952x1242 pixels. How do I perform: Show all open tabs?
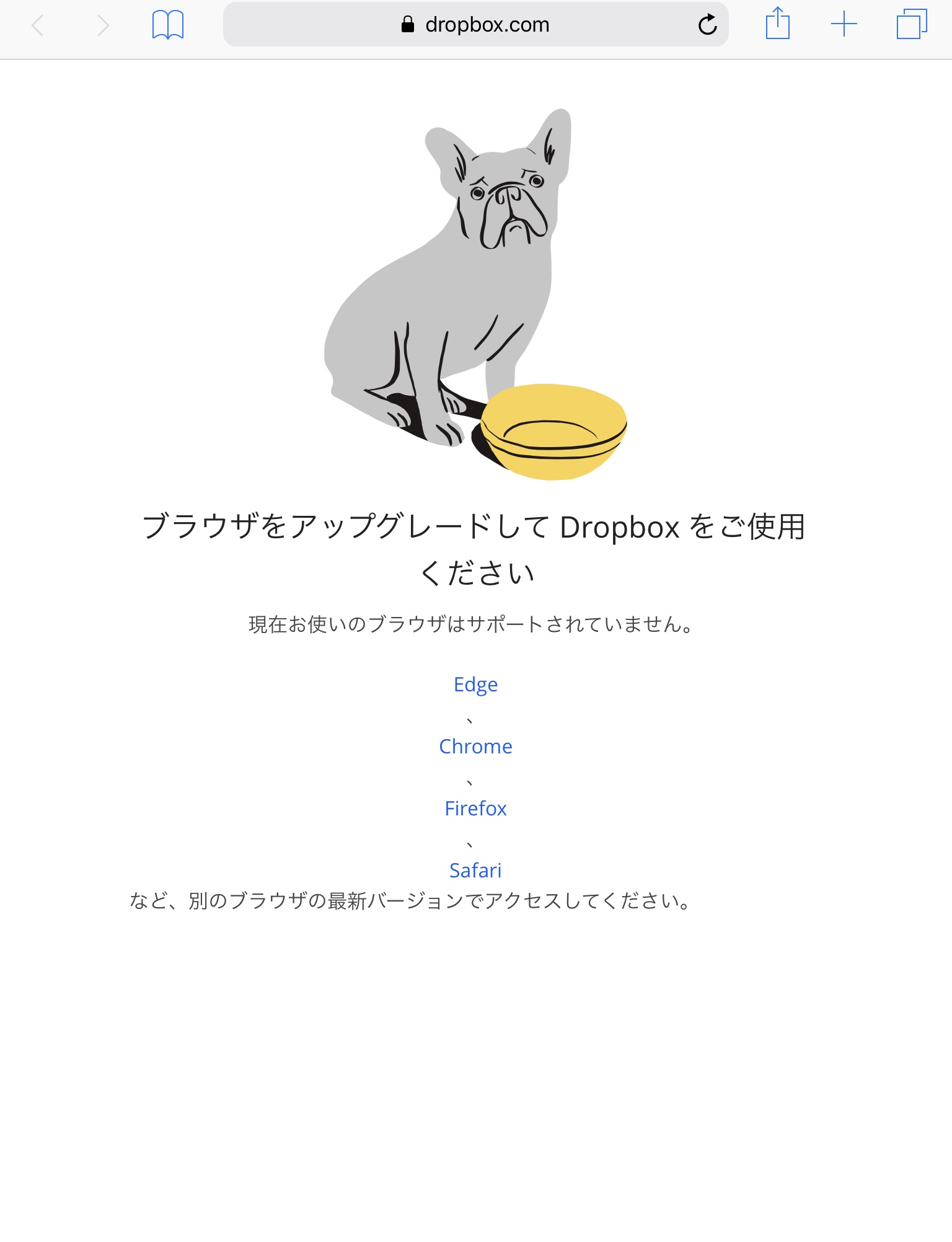click(x=912, y=25)
